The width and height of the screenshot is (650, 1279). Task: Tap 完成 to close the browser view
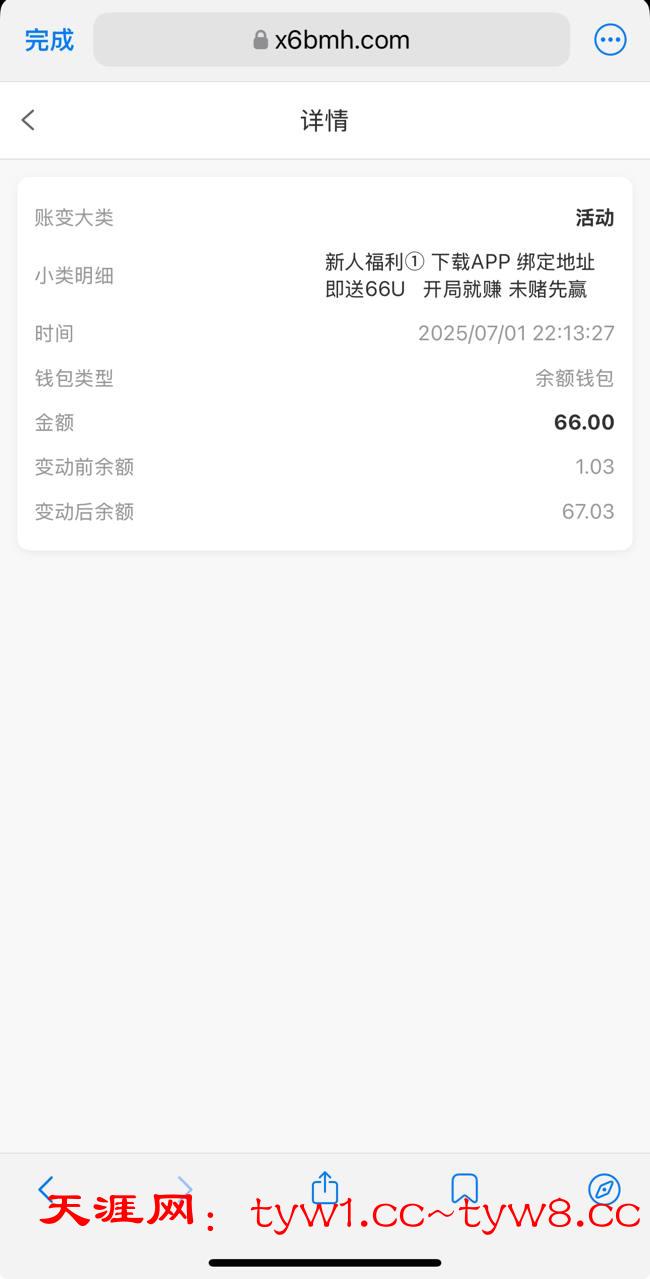[x=49, y=40]
